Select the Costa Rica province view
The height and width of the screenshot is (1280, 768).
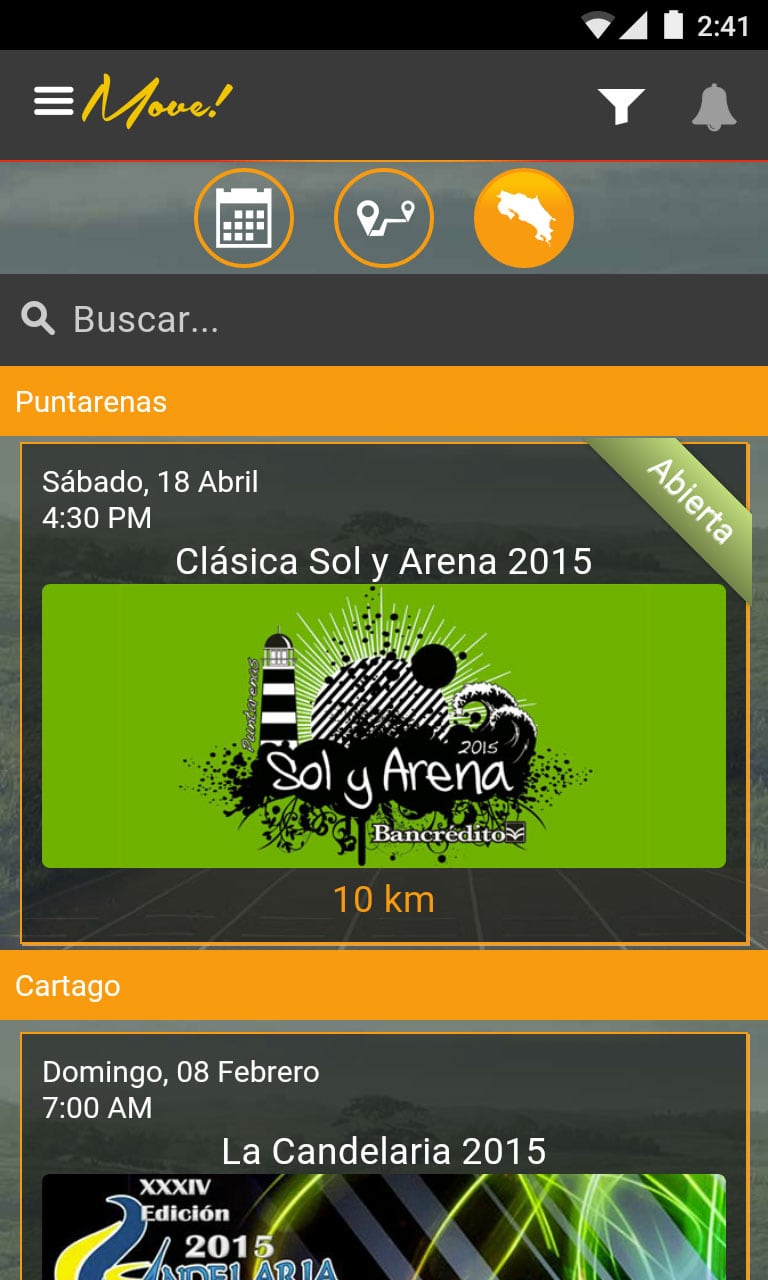523,218
